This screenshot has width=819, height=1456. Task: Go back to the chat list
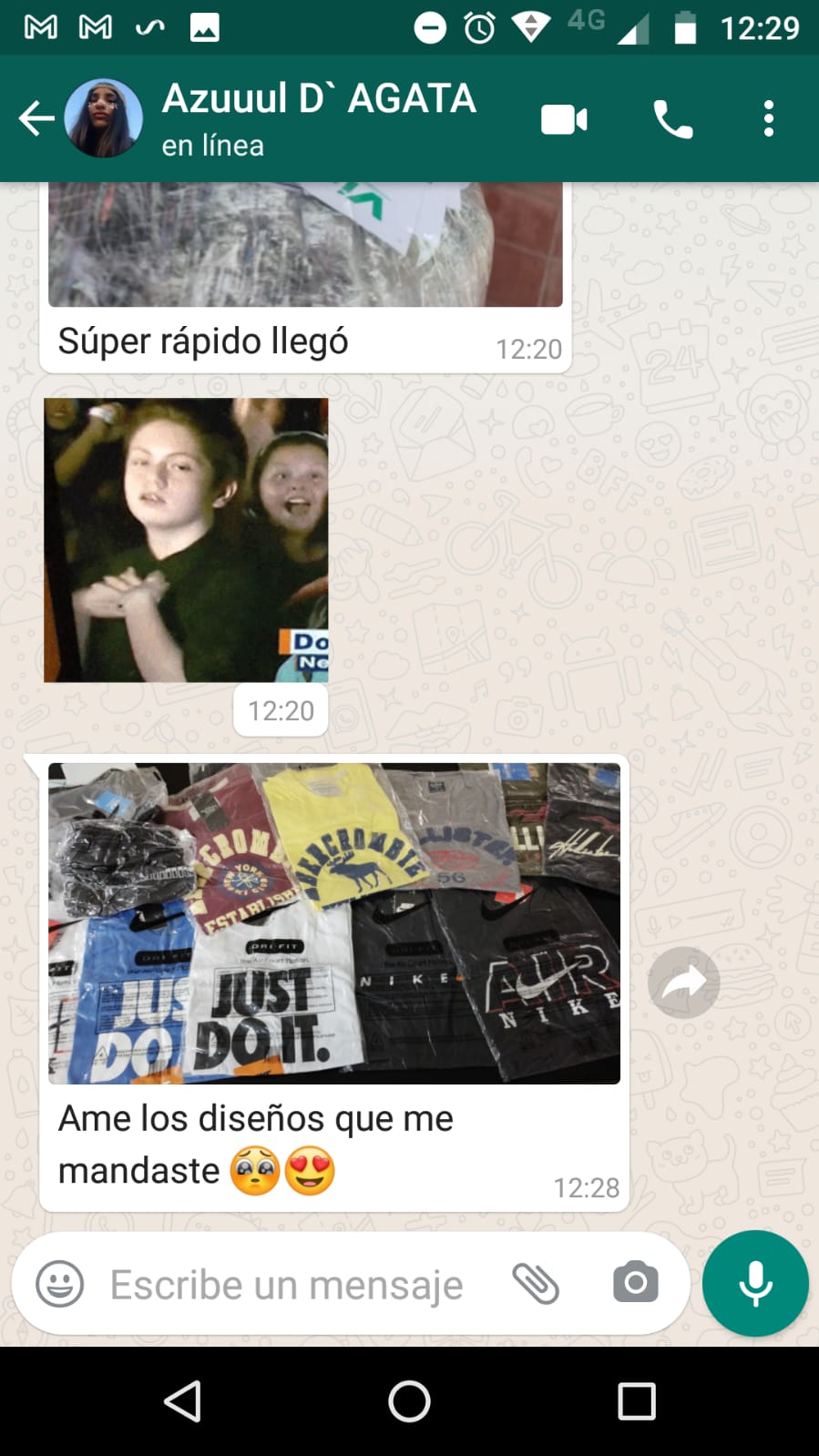click(36, 118)
